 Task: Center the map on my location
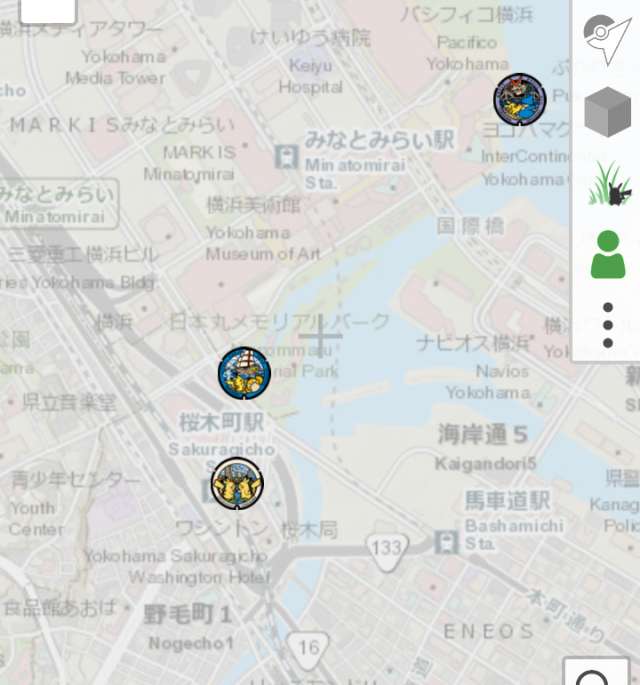tap(607, 39)
